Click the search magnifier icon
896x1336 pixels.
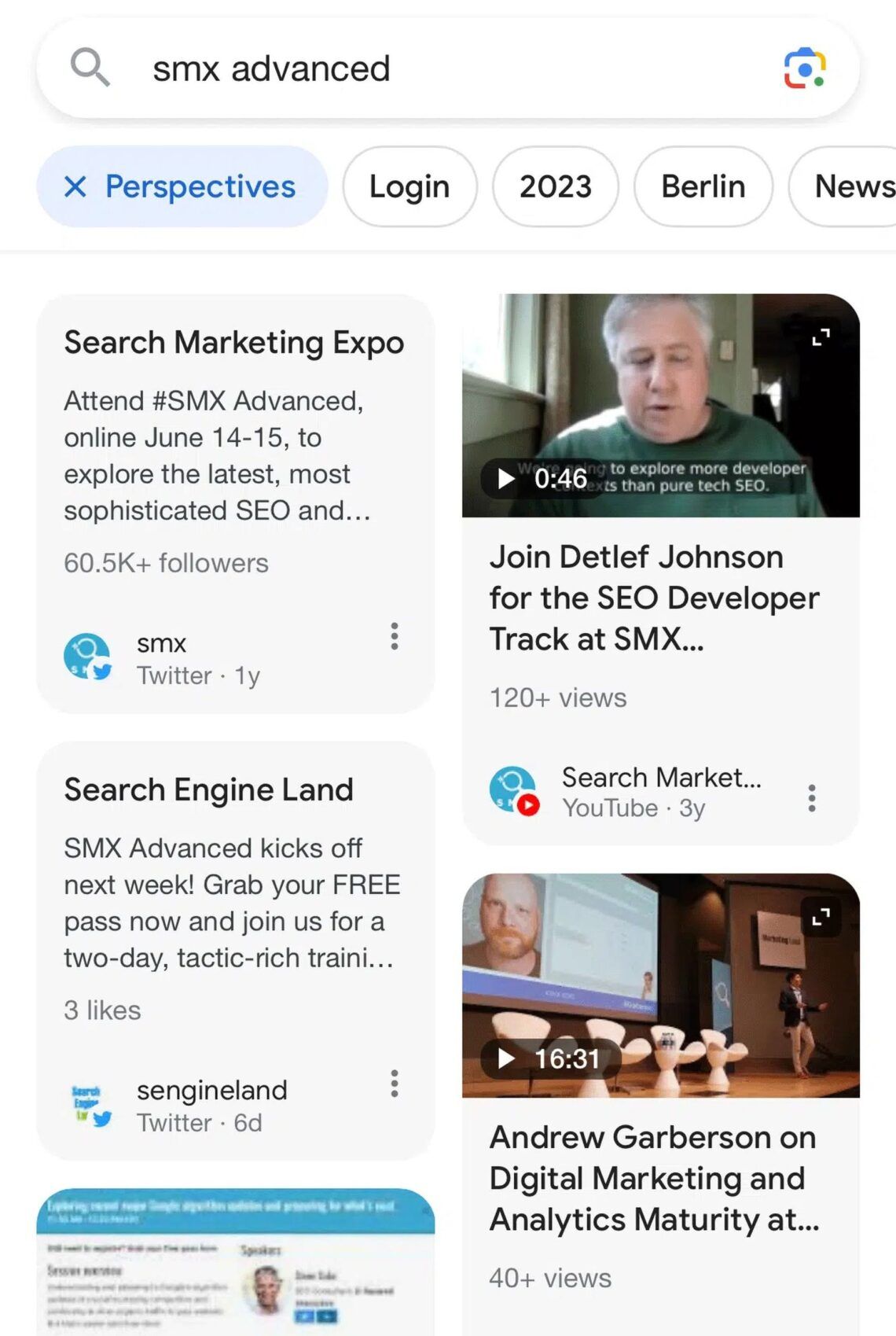pos(90,68)
